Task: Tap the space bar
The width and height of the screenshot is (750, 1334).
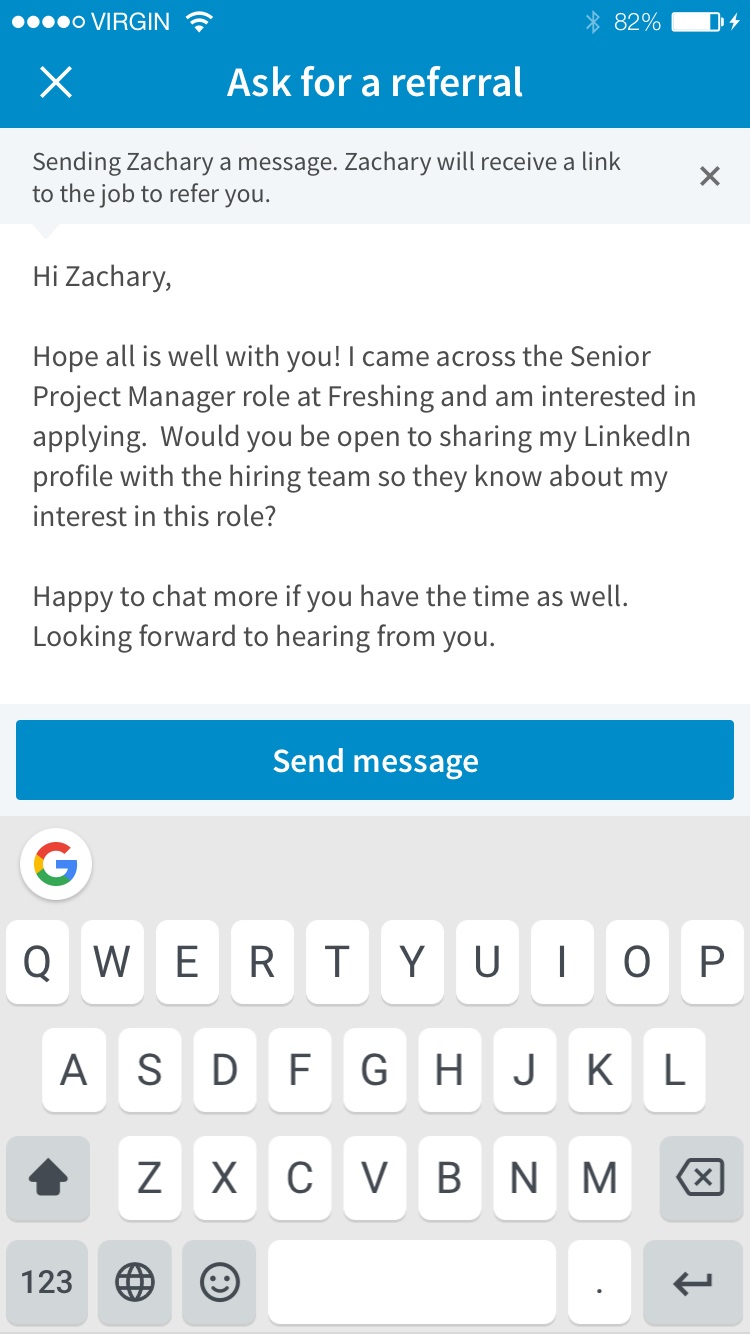Action: pyautogui.click(x=412, y=1282)
